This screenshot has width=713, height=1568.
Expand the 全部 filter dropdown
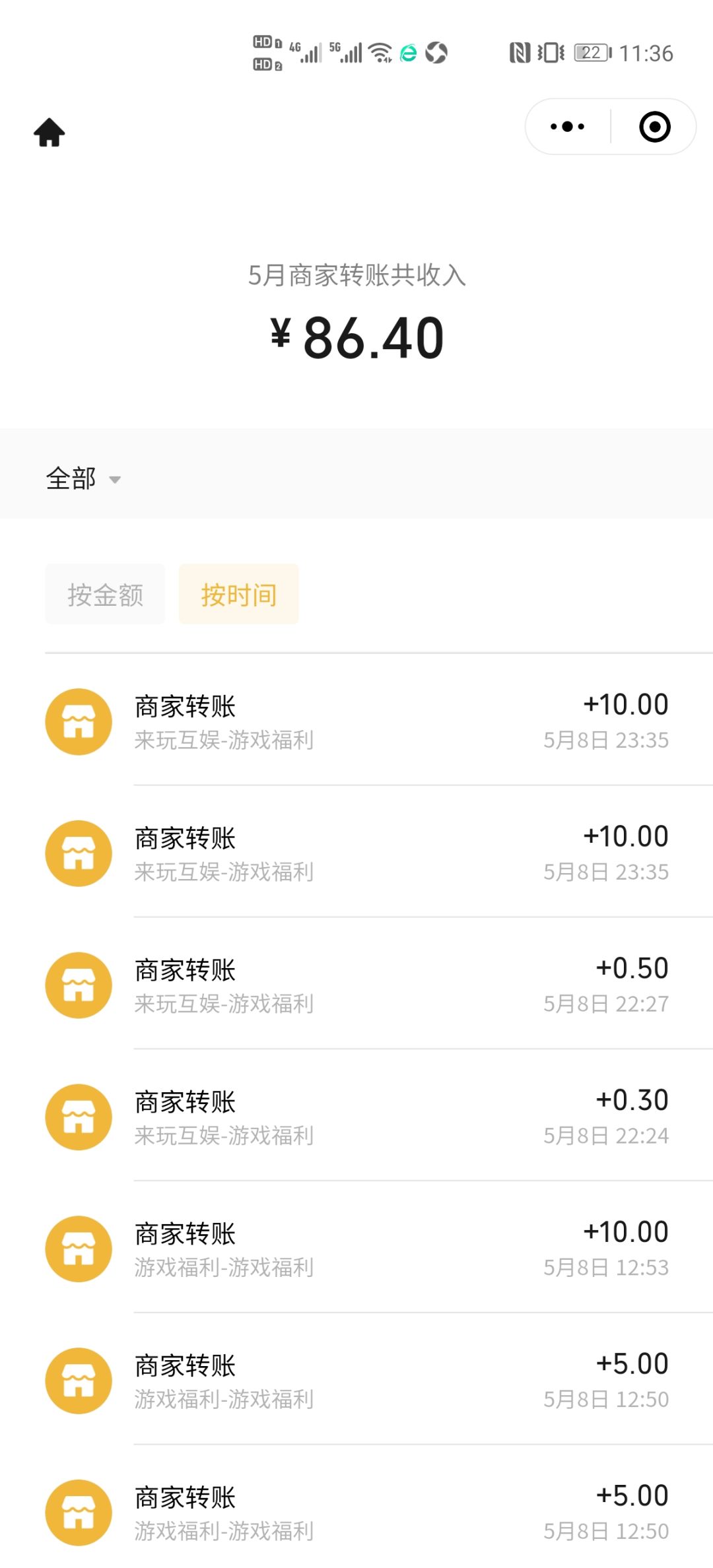click(83, 478)
